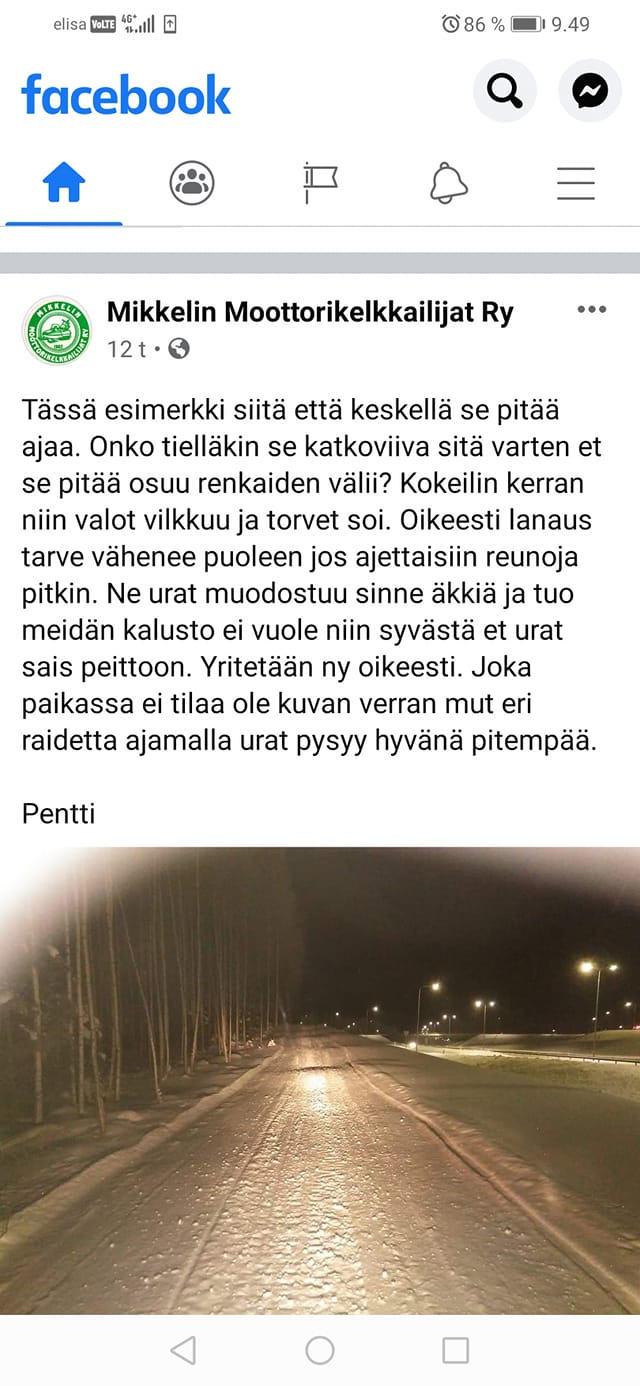View the snowy road photo in the post
Viewport: 640px width, 1386px height.
[320, 1080]
